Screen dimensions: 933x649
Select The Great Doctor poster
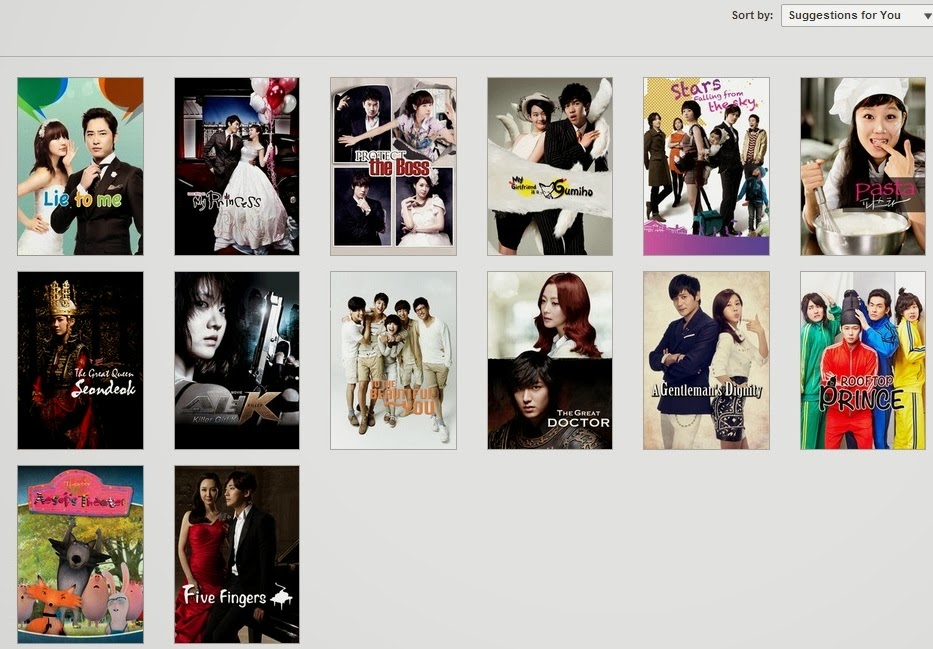550,360
